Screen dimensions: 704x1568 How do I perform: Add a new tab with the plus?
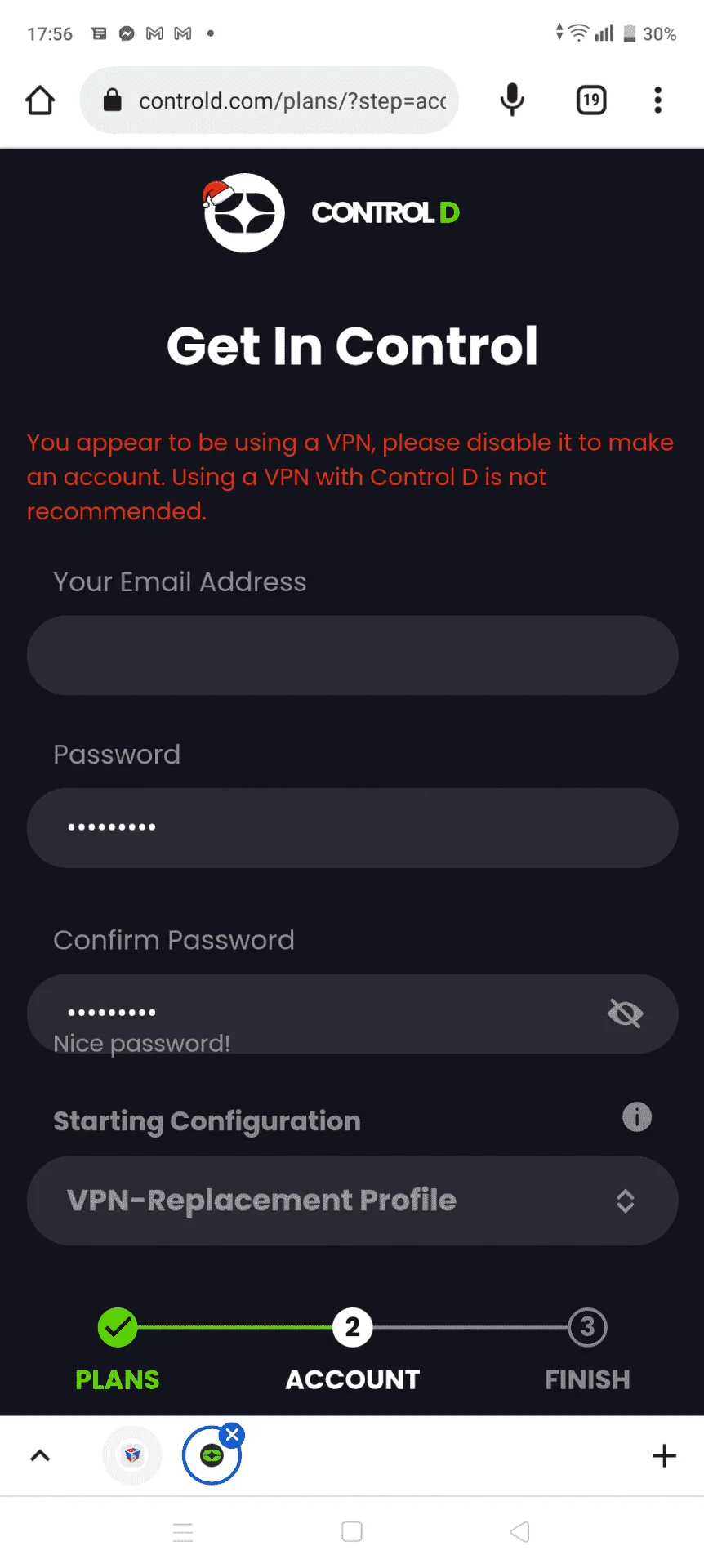664,1455
